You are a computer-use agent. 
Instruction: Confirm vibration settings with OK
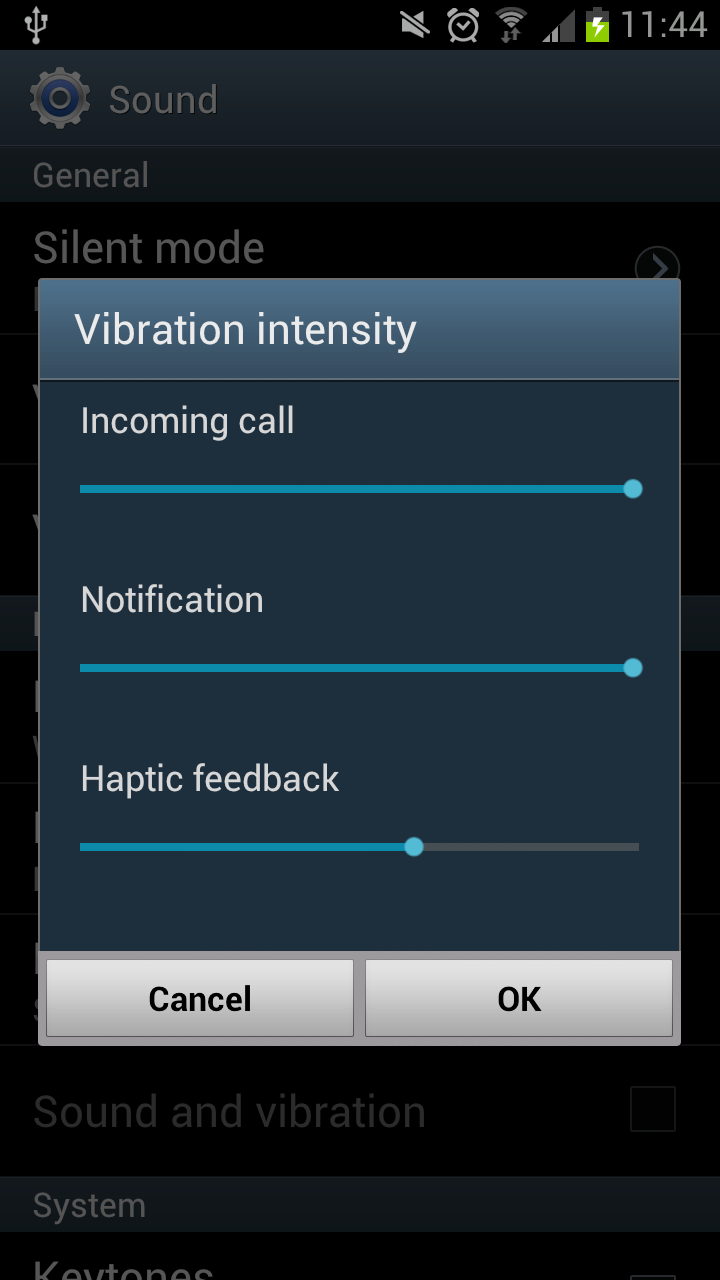[518, 998]
